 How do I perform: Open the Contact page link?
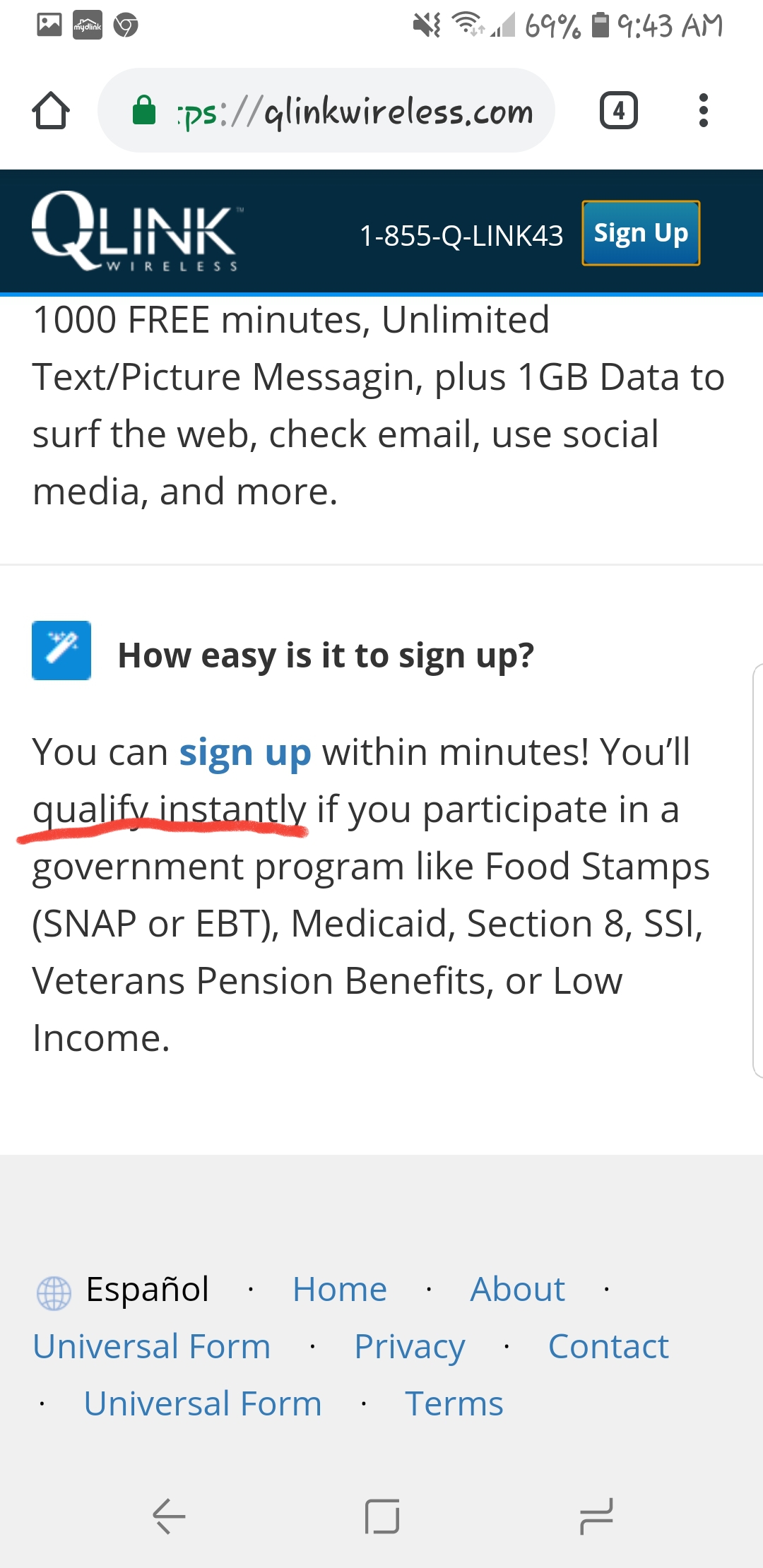608,1347
